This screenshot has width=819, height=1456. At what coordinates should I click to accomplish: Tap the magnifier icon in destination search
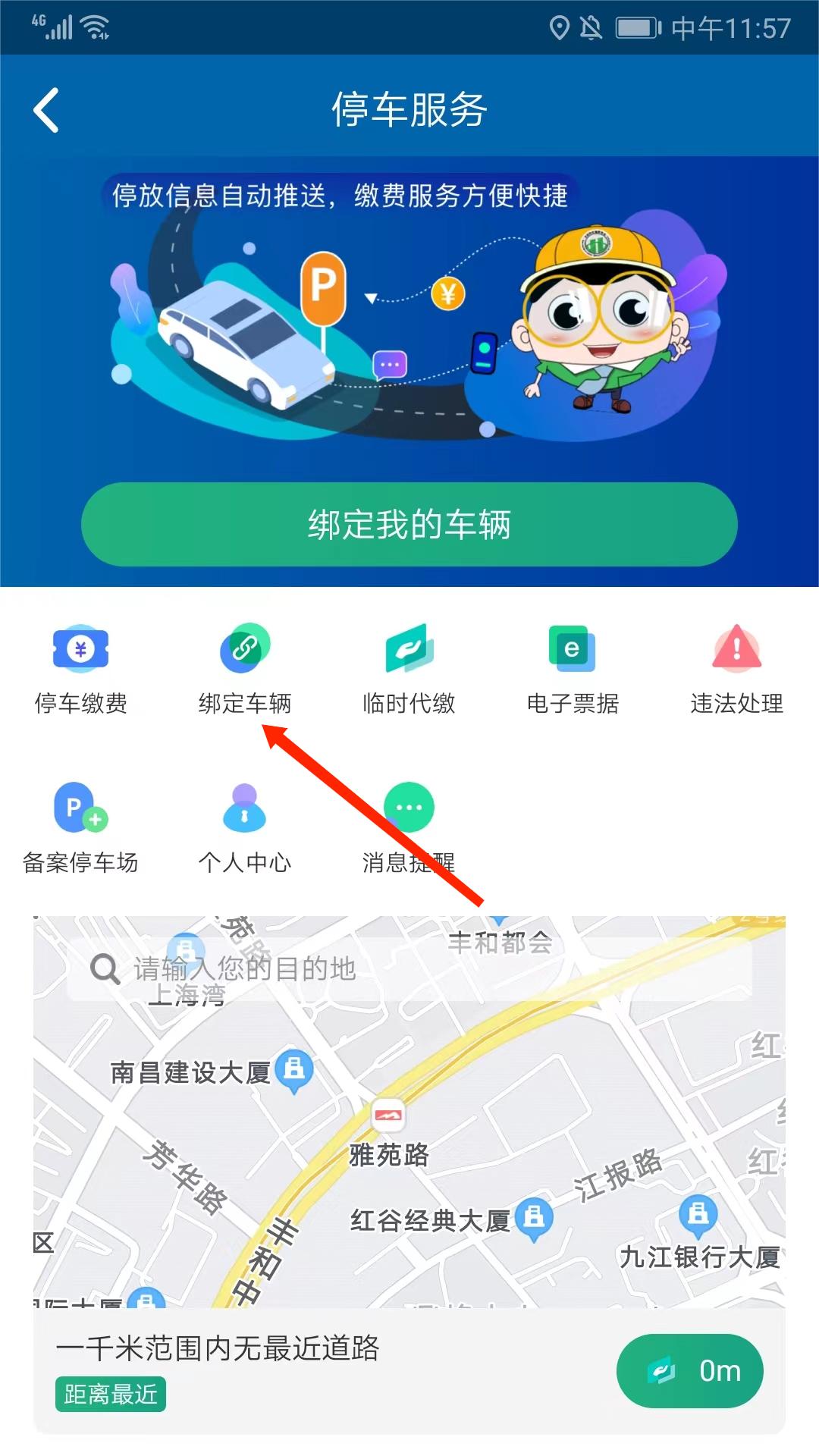pos(104,968)
